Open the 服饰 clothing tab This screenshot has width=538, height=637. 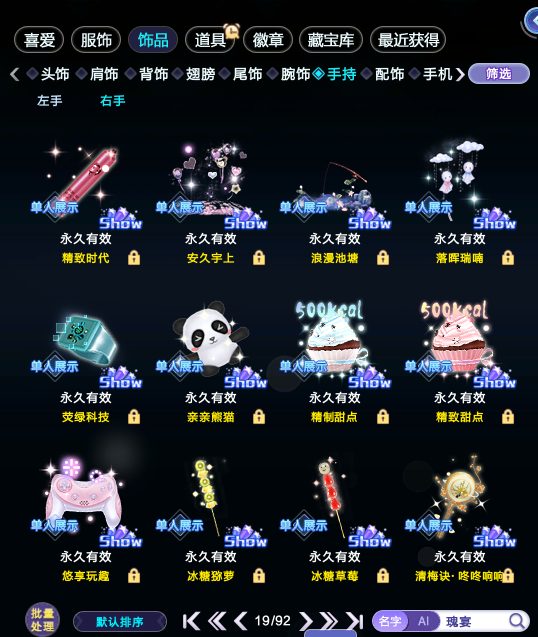coord(96,40)
